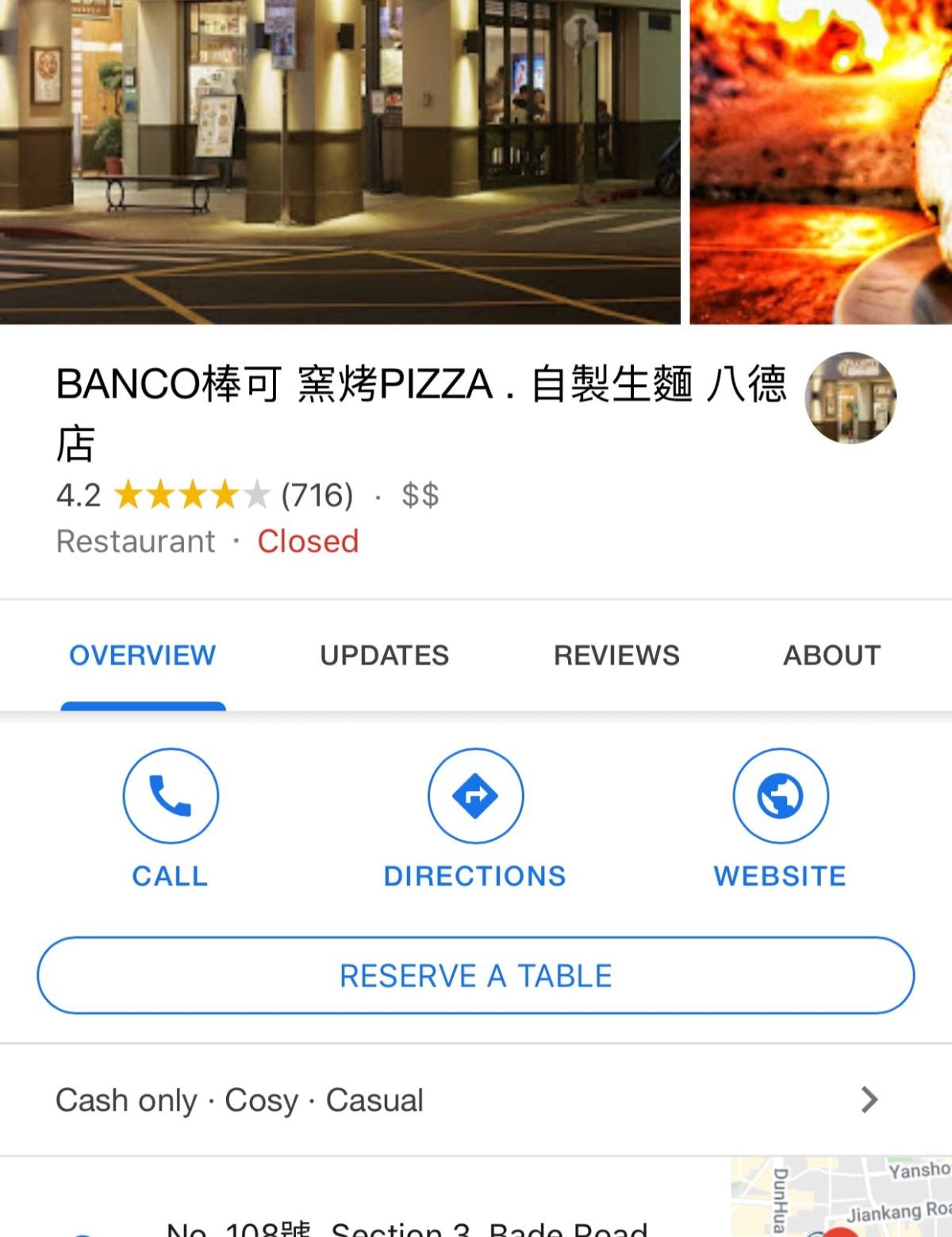Switch to the Updates tab

click(x=384, y=655)
